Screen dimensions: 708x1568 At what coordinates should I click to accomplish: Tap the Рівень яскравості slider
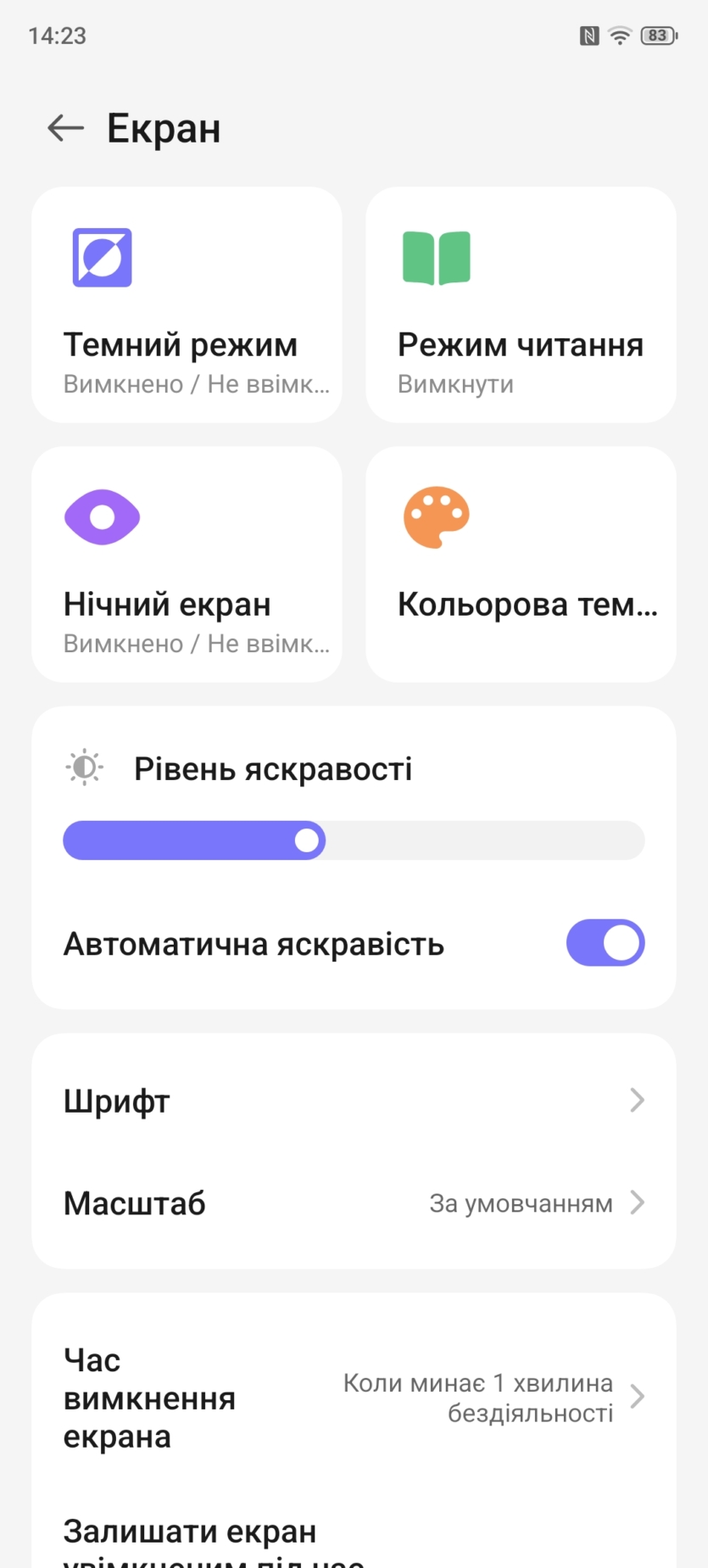click(x=354, y=840)
